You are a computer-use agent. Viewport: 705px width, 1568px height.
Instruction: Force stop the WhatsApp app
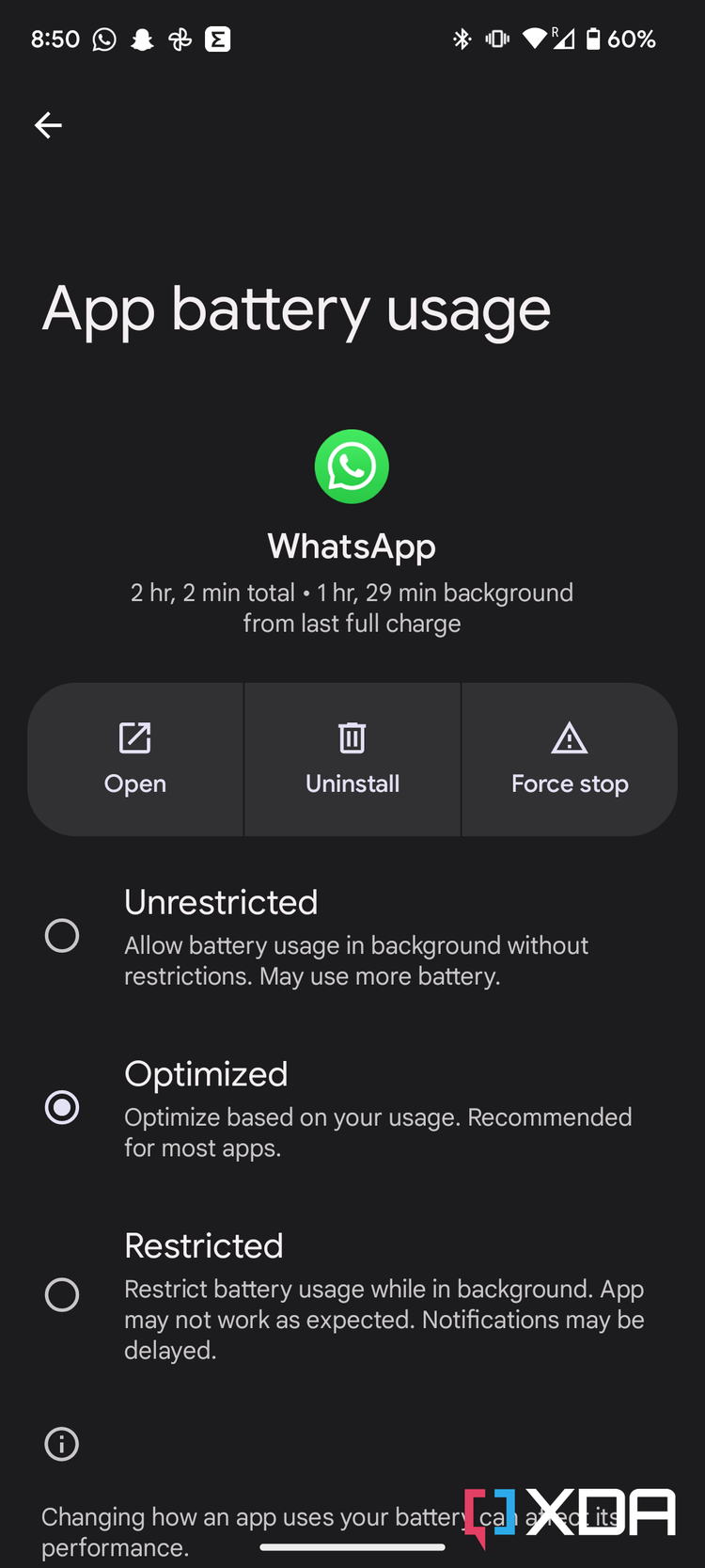tap(569, 759)
